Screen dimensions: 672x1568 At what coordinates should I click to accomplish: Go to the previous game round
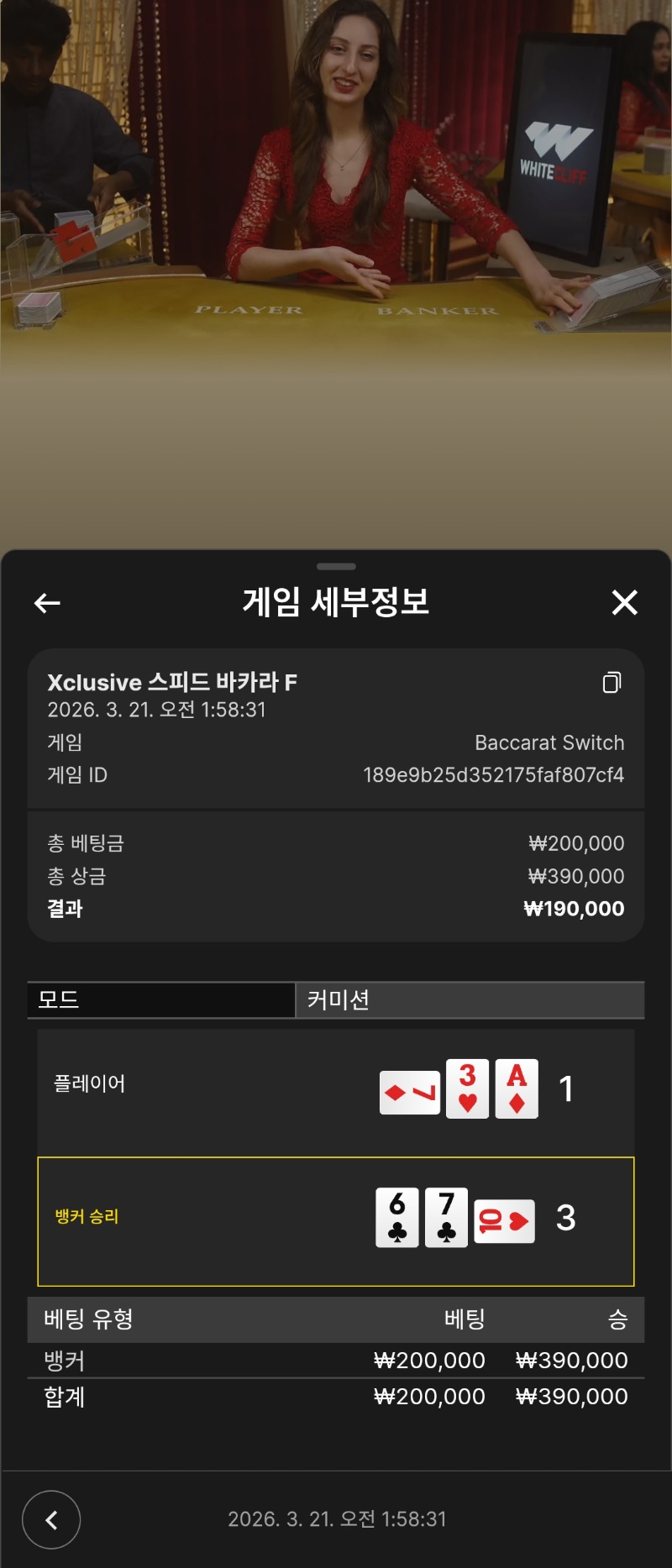point(51,1519)
